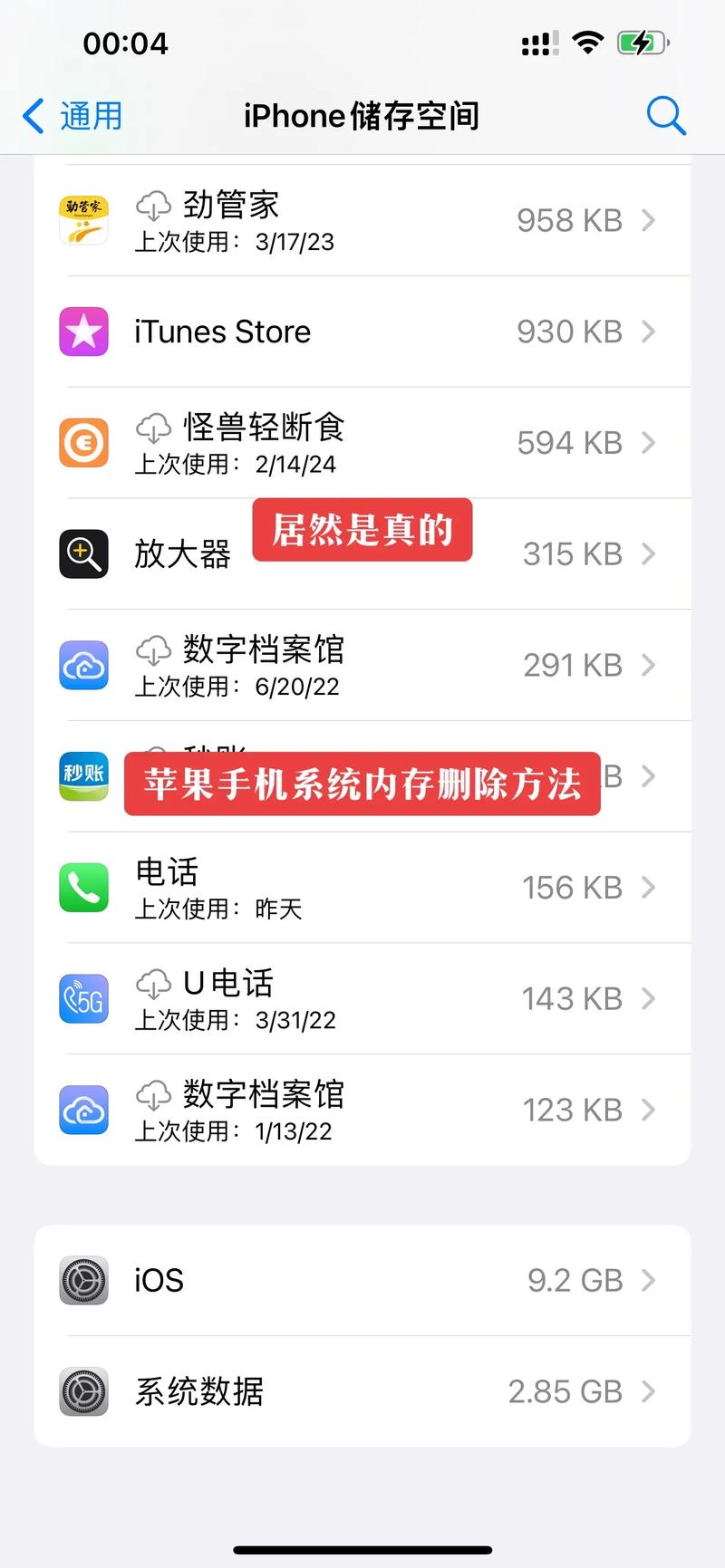Open search with the magnifier icon top right
The width and height of the screenshot is (725, 1568).
666,116
